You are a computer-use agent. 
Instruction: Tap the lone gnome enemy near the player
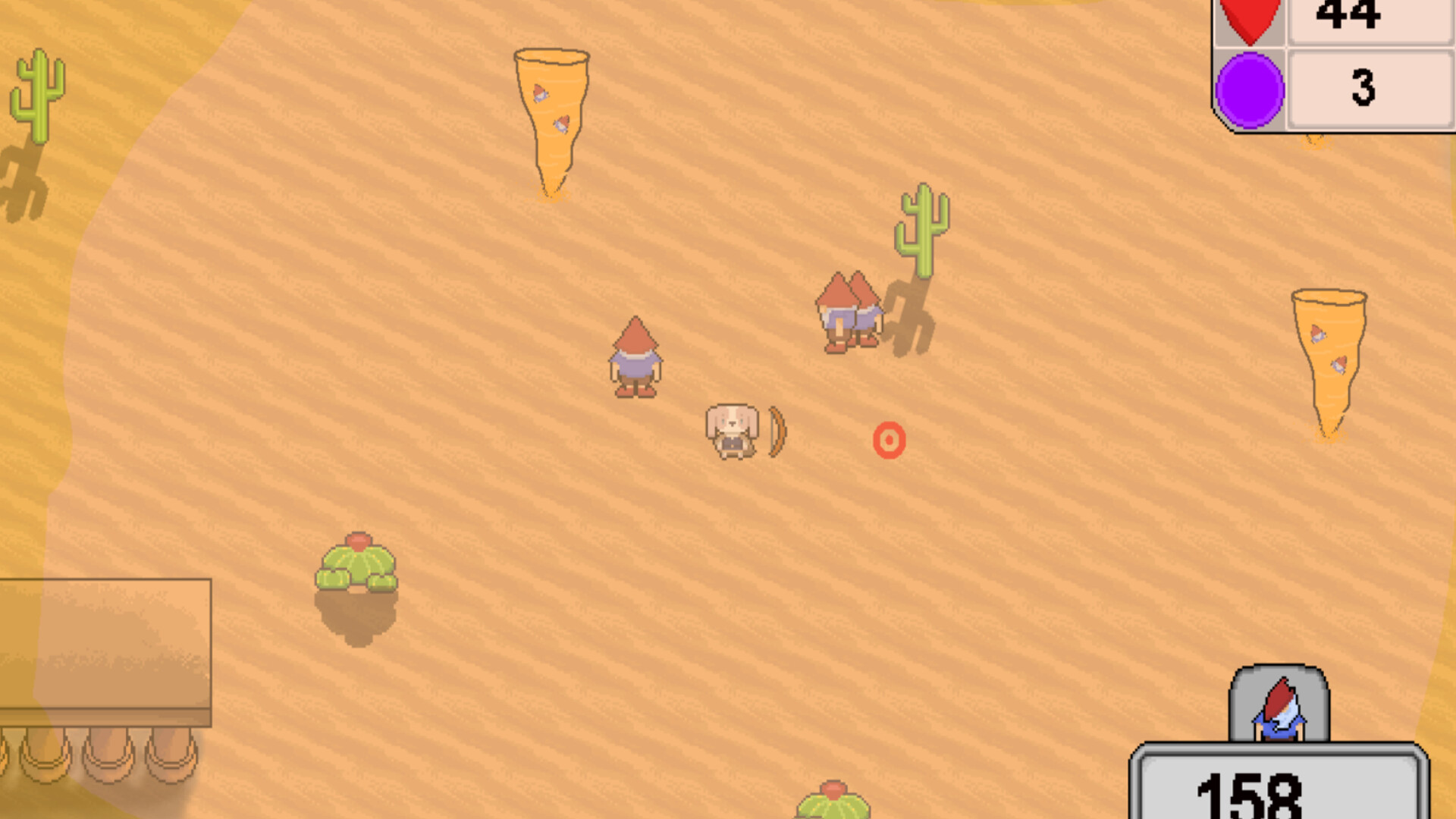pos(635,358)
